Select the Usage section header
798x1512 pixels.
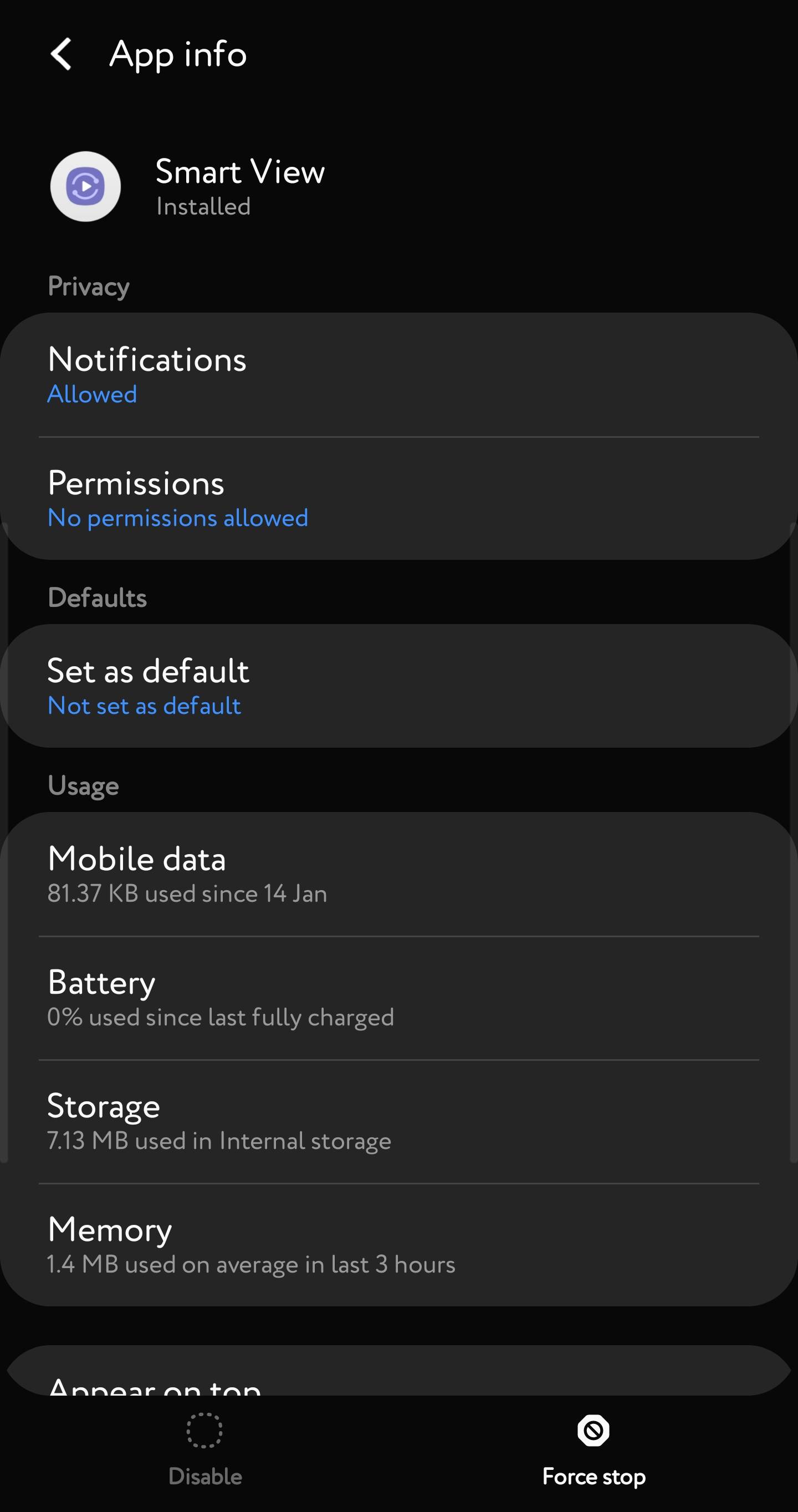[x=83, y=785]
